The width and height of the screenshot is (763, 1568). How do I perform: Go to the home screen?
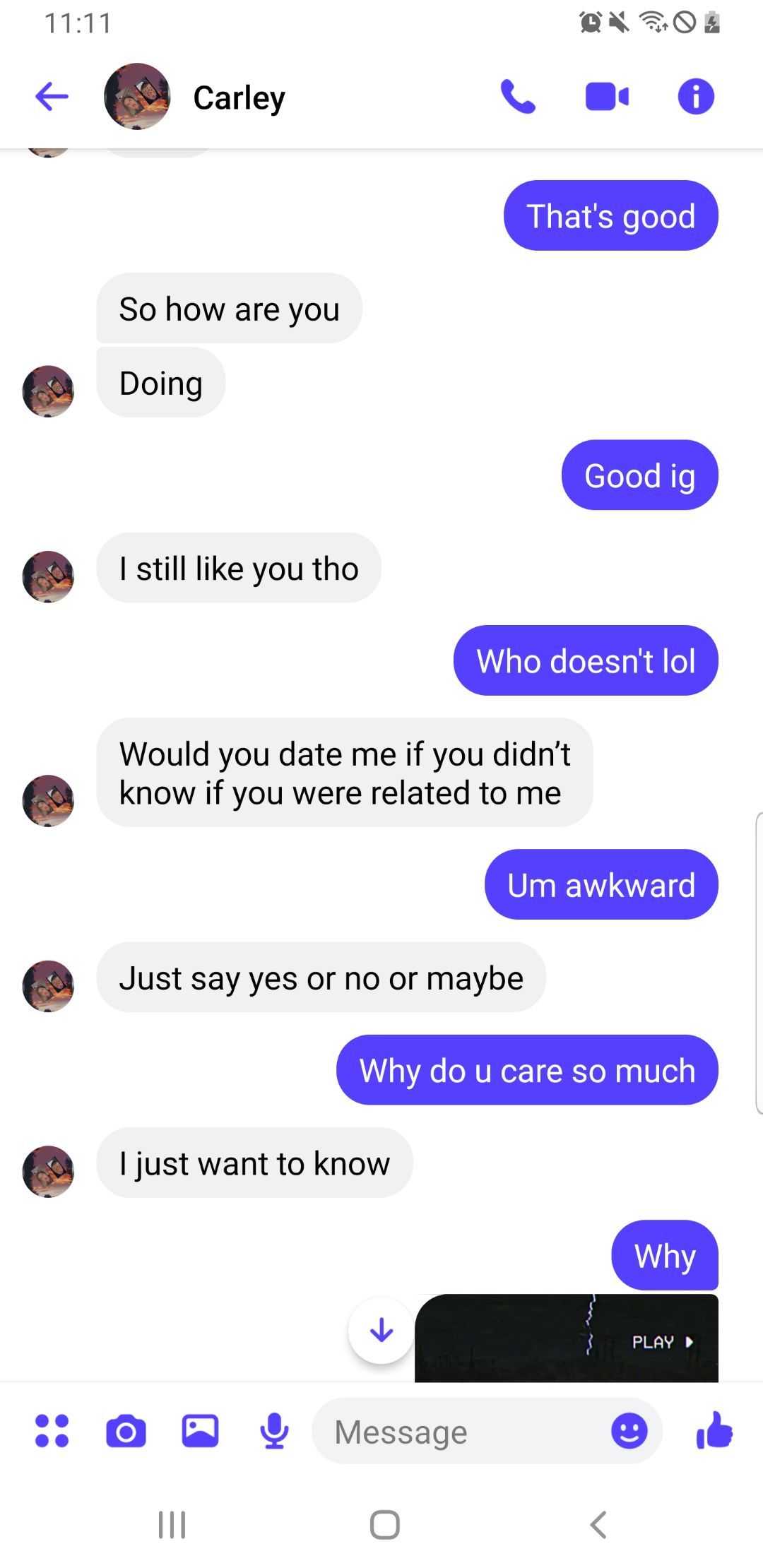pos(384,1524)
